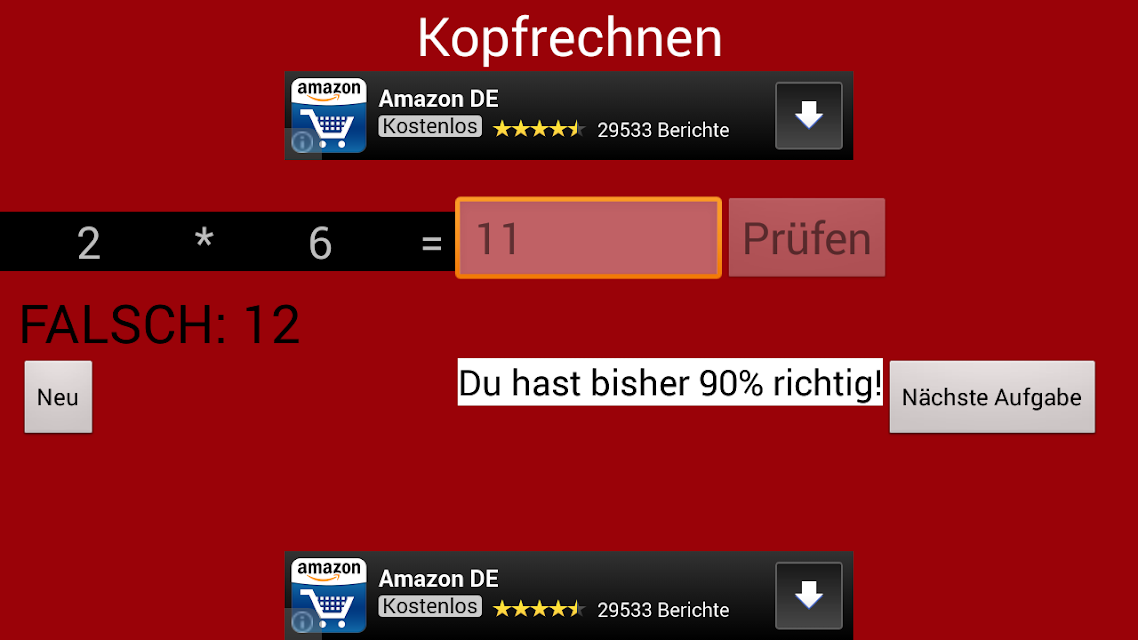Screen dimensions: 1138x640
Task: Tap the answer field showing 11
Action: coord(588,238)
